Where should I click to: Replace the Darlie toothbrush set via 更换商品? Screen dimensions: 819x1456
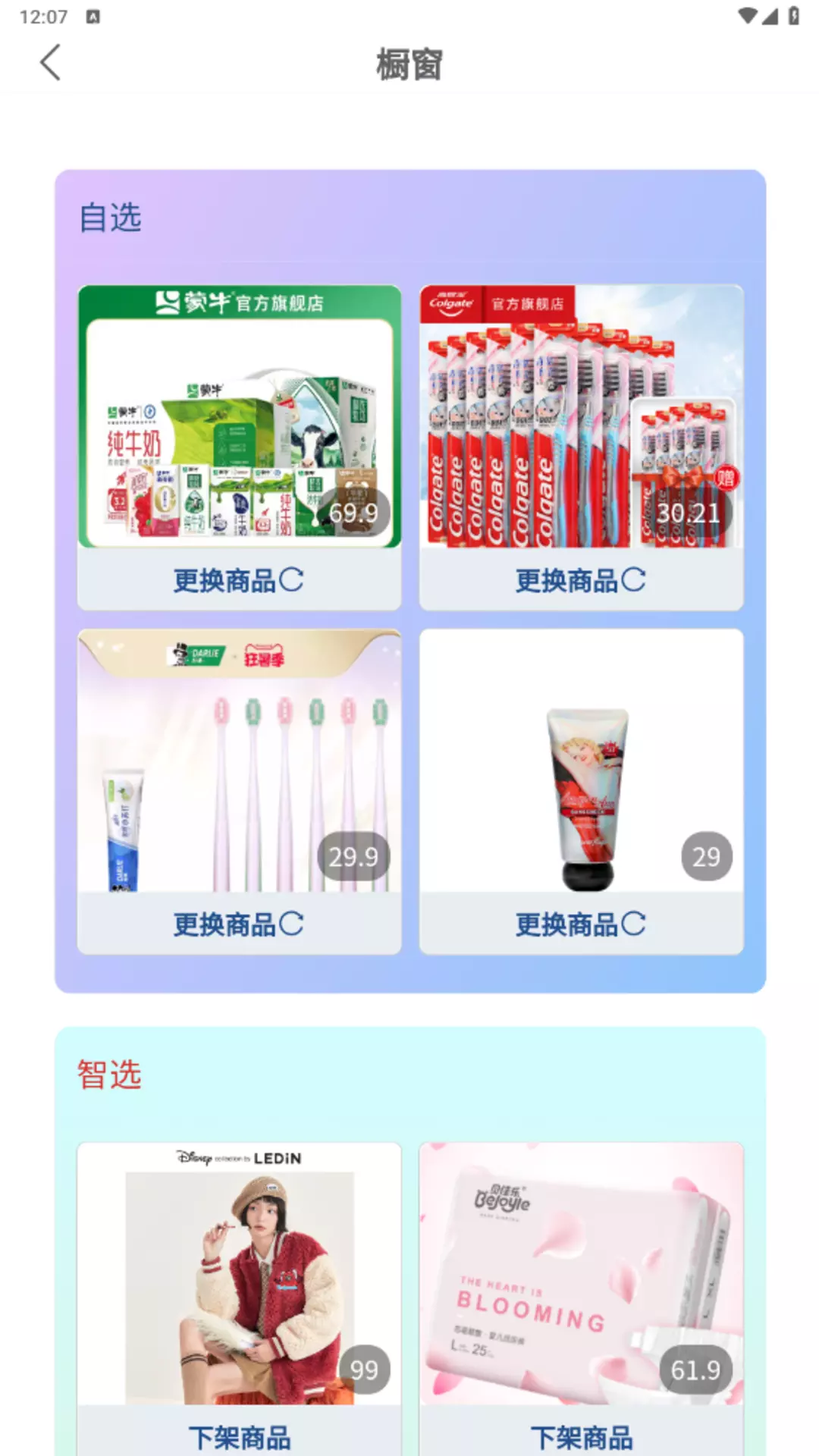(x=239, y=924)
